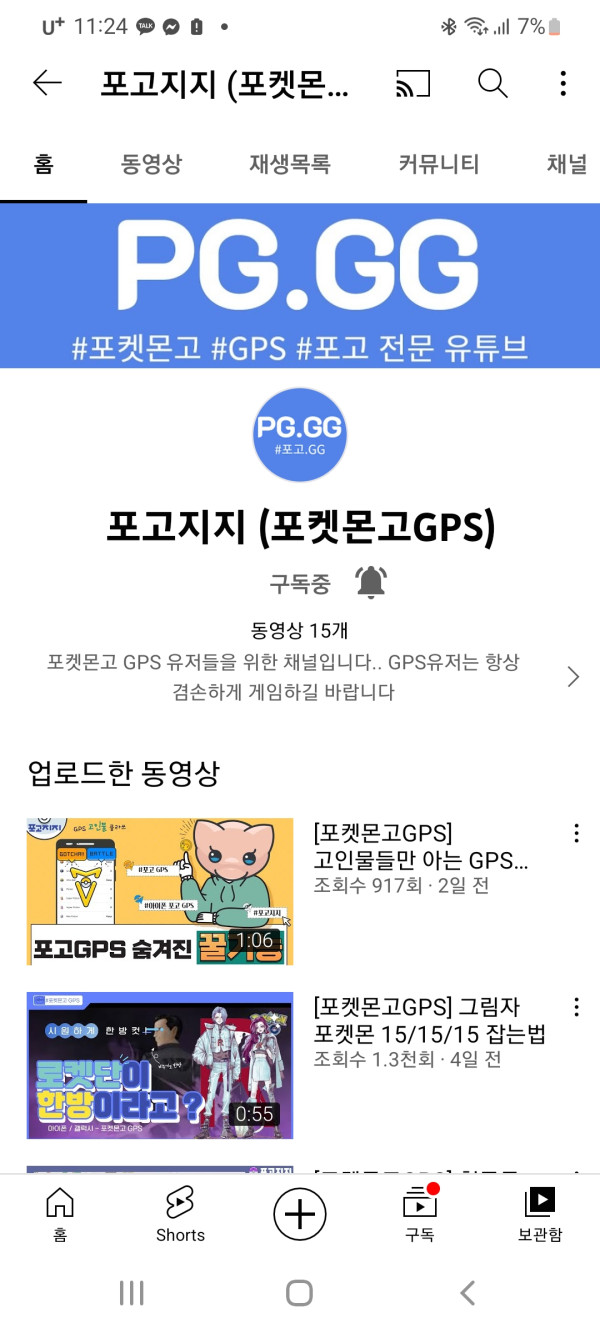Open options for the 그림자 포켓몬 video
This screenshot has width=600, height=1333.
(x=576, y=1007)
